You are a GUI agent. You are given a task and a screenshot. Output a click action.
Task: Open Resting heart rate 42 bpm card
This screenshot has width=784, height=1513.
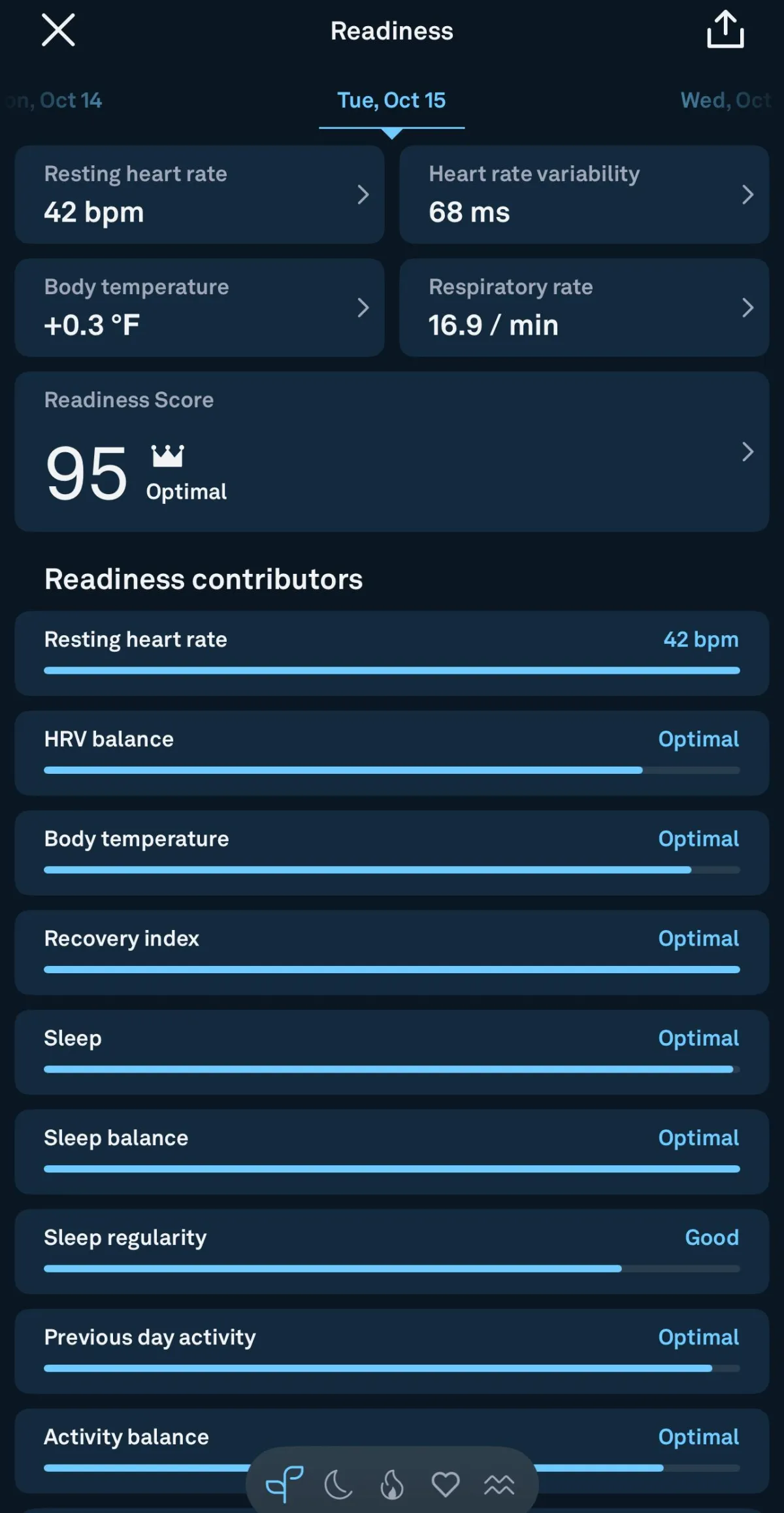(x=199, y=194)
